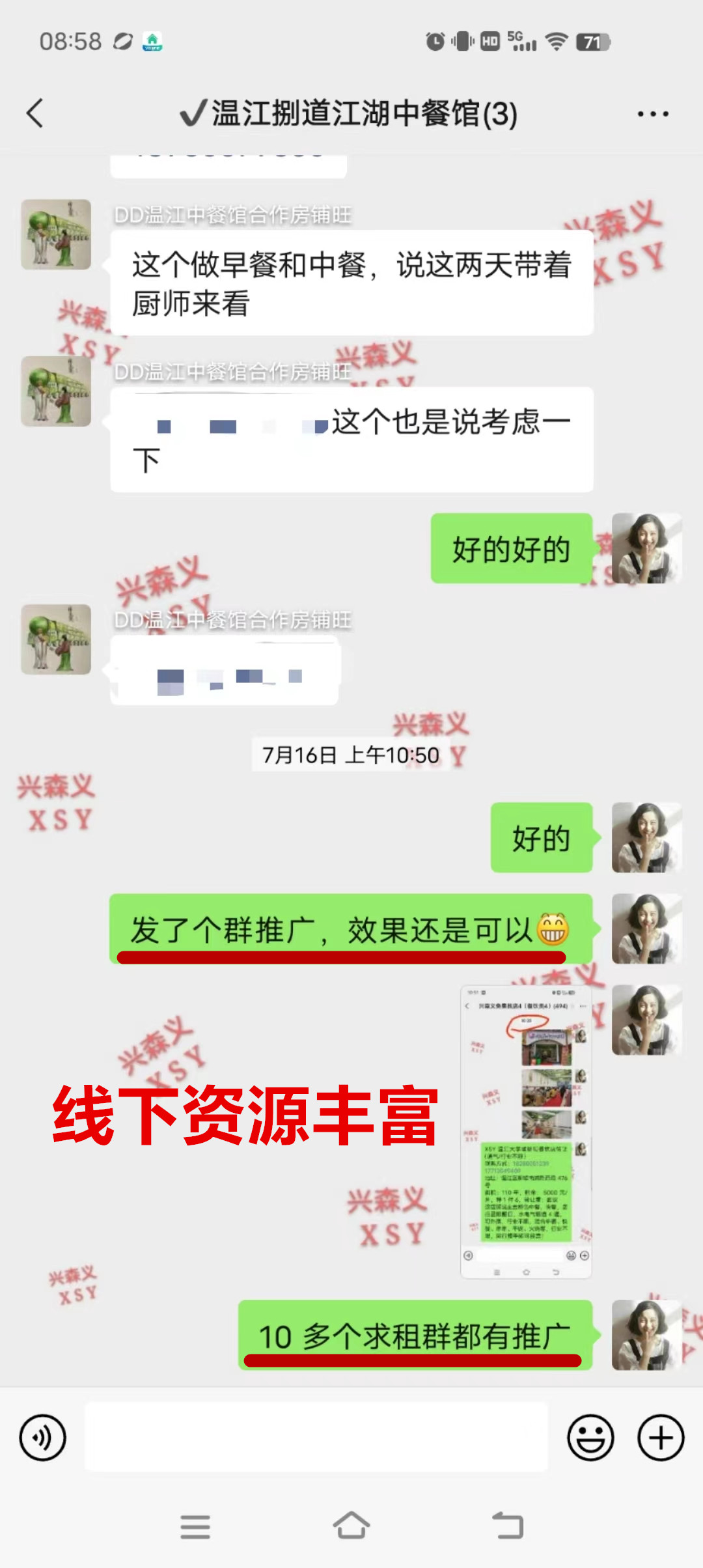Viewport: 703px width, 1568px height.
Task: Focus the message text field
Action: [x=316, y=1437]
